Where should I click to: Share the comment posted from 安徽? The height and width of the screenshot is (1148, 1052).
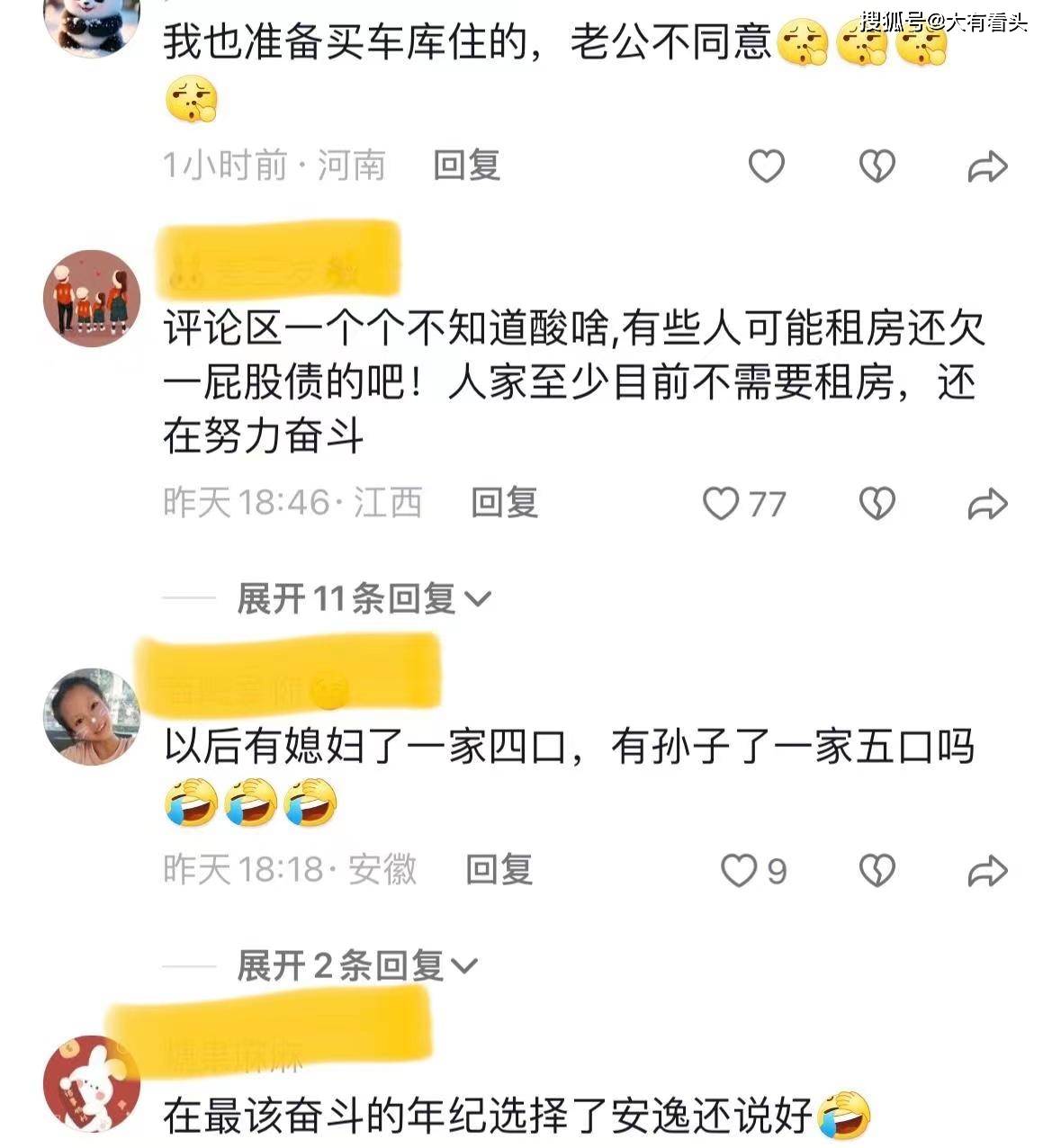986,870
